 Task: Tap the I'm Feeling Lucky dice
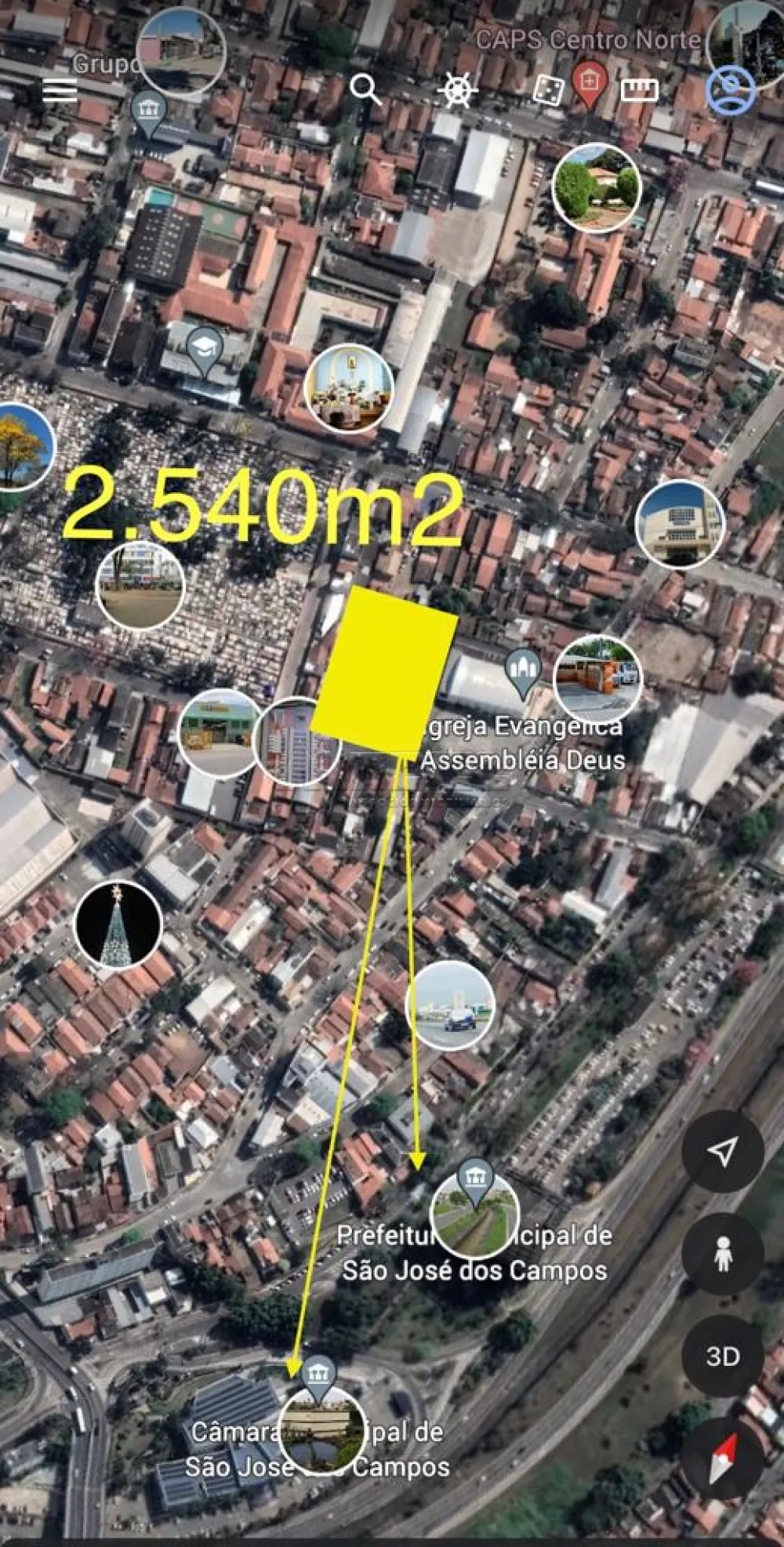[x=548, y=89]
